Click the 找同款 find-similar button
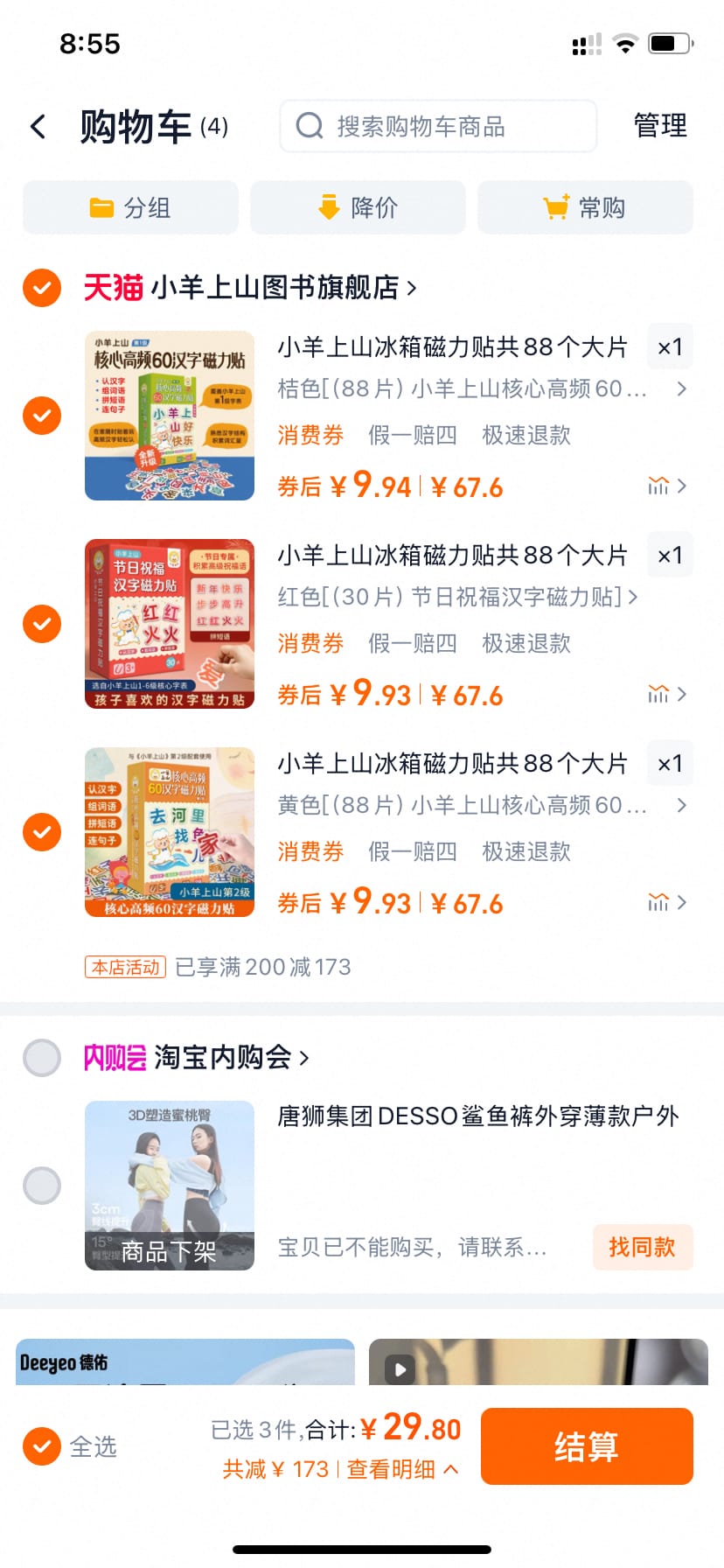The width and height of the screenshot is (724, 1568). pos(643,1248)
